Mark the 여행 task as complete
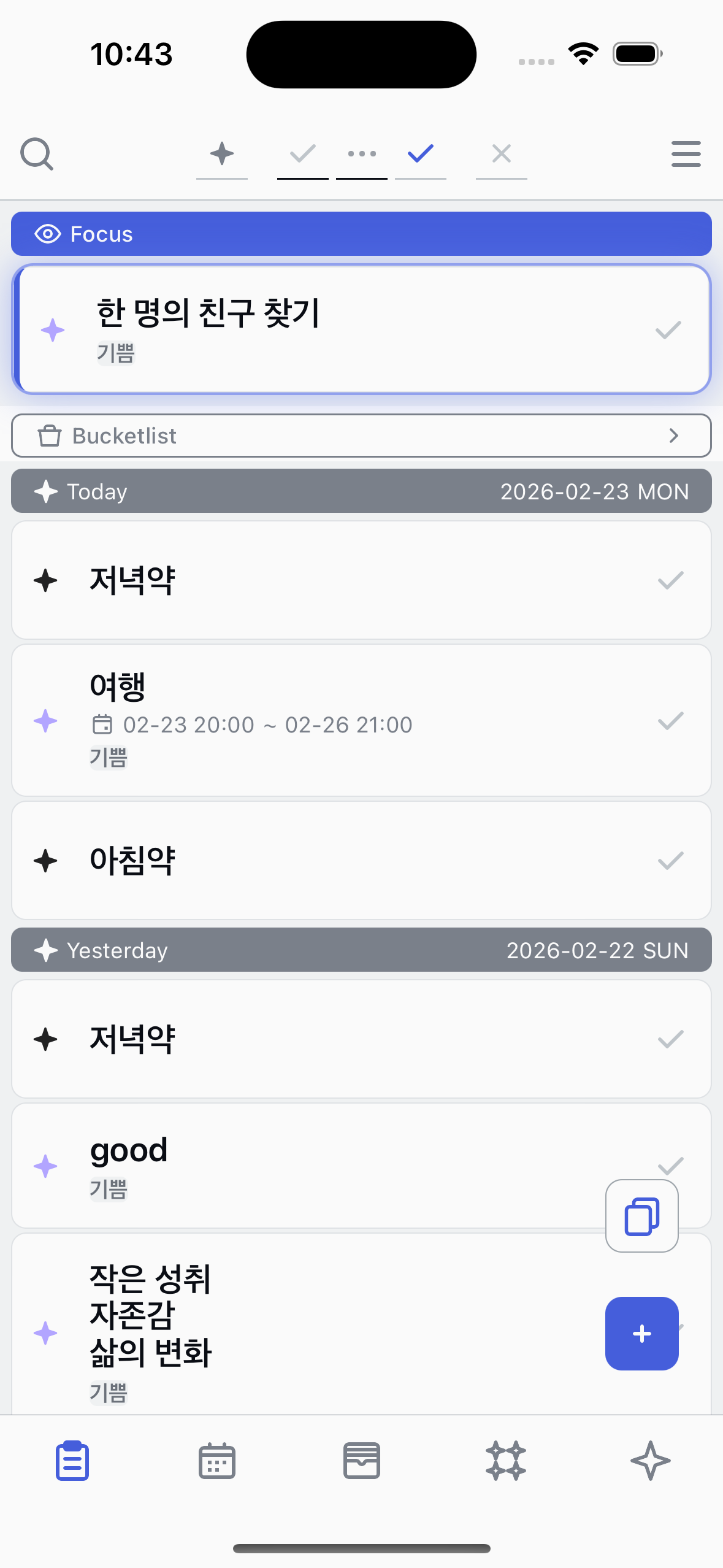Screen dimensions: 723x1568 point(670,721)
